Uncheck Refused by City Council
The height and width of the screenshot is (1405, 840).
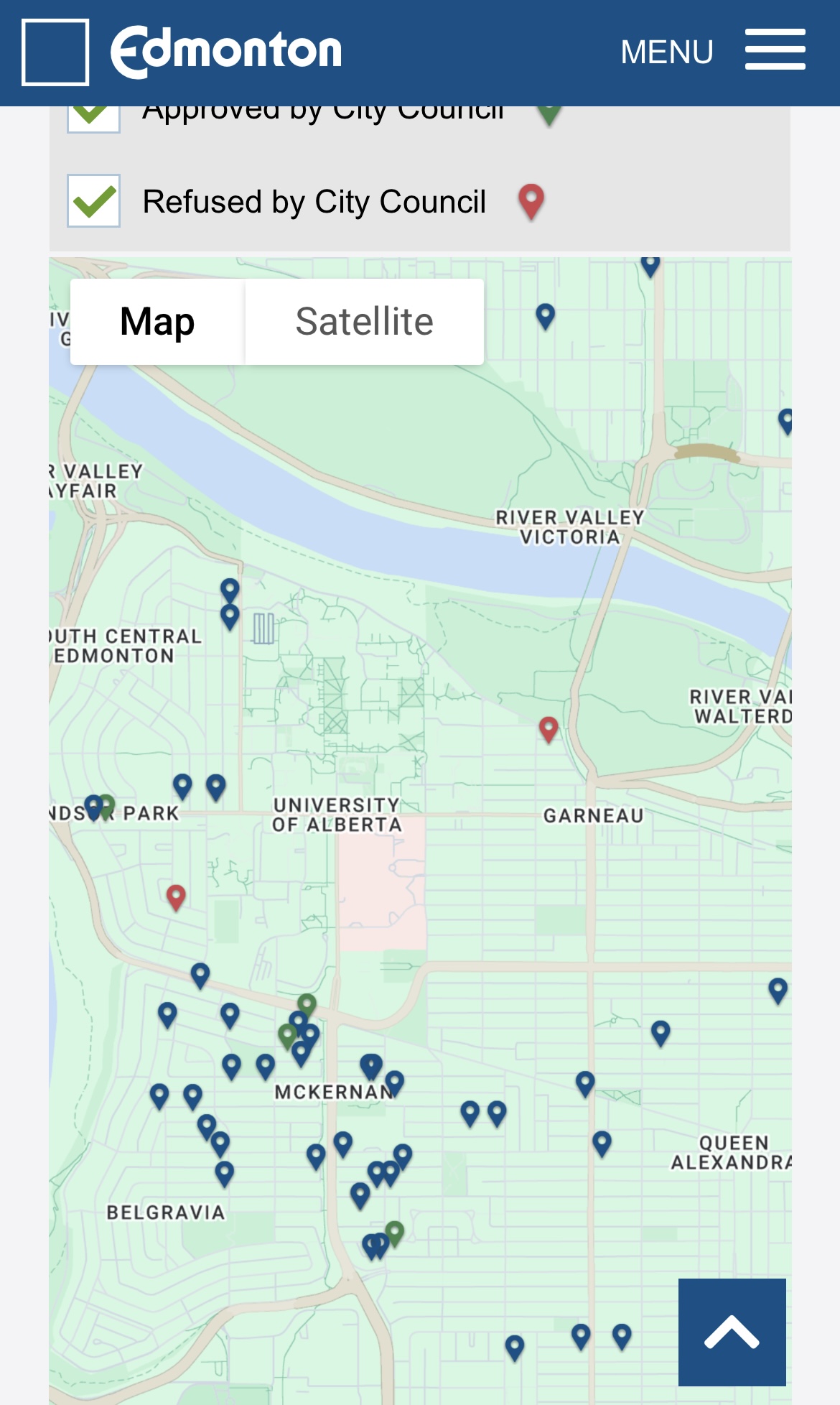click(94, 201)
